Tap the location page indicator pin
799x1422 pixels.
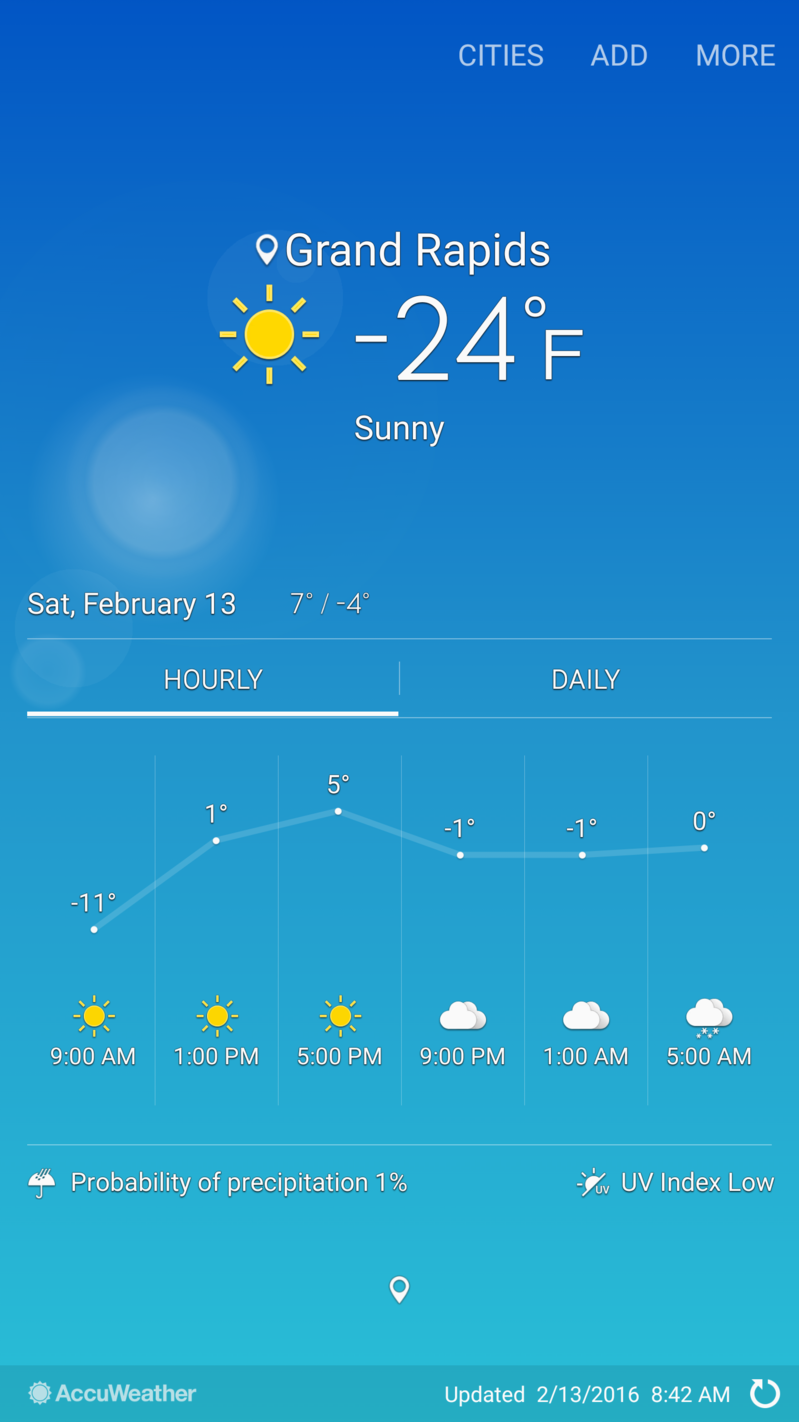click(399, 1290)
